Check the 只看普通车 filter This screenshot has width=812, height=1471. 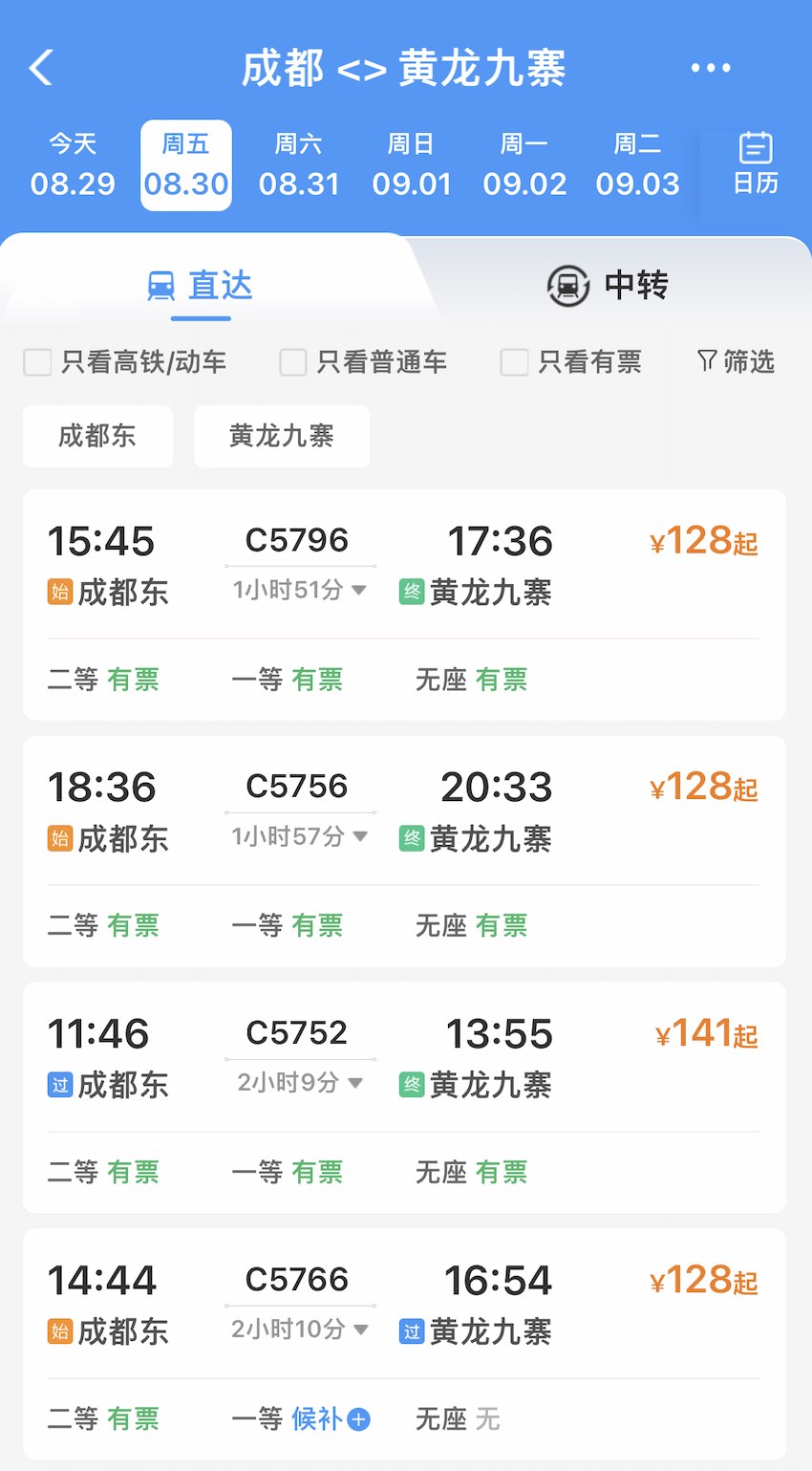coord(293,361)
